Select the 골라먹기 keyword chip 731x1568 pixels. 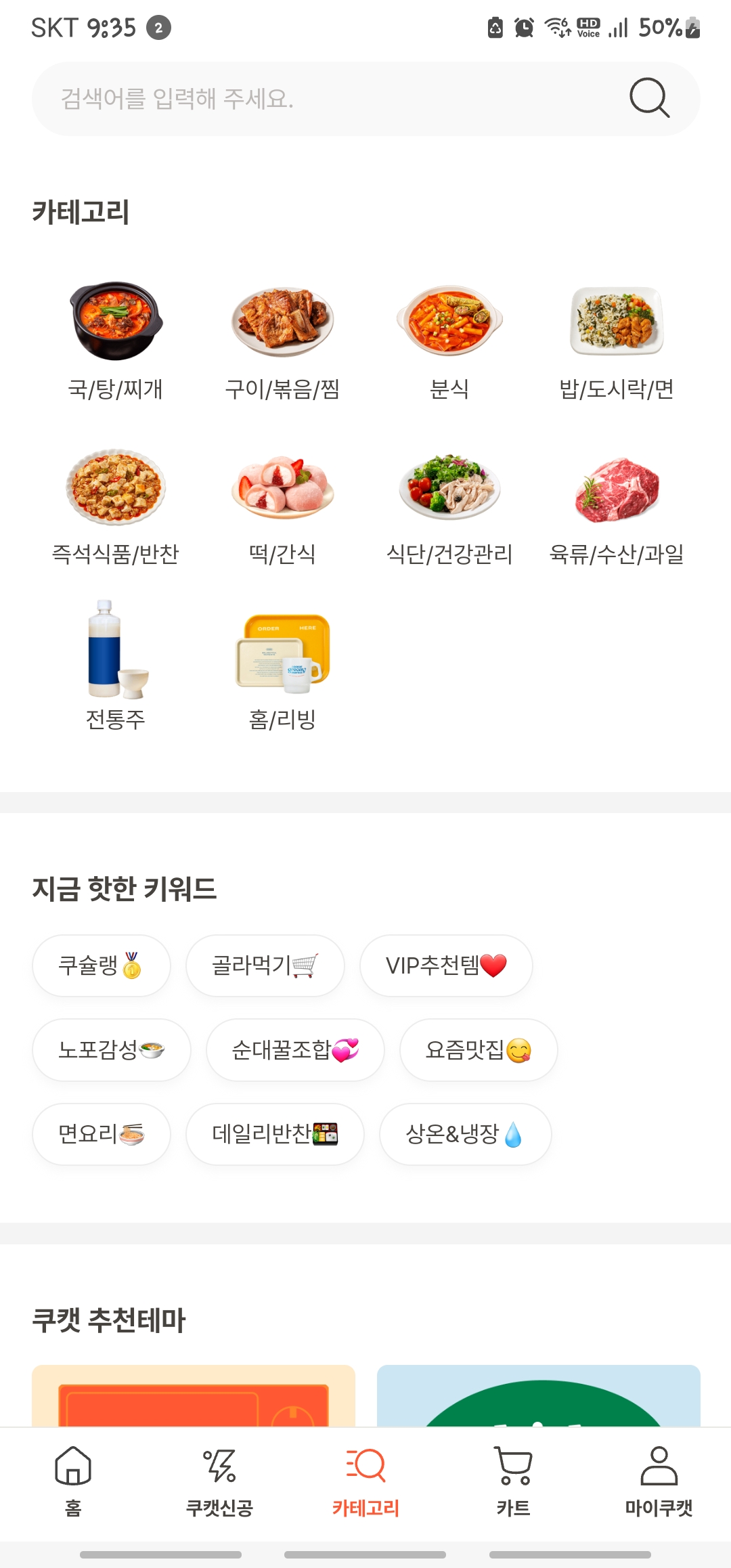pyautogui.click(x=265, y=965)
